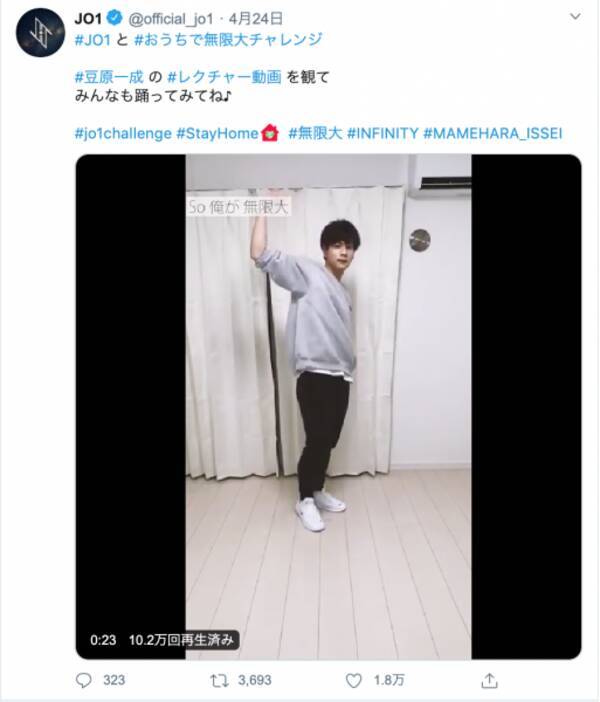
Task: Open the #無限大 hashtag
Action: coord(315,133)
